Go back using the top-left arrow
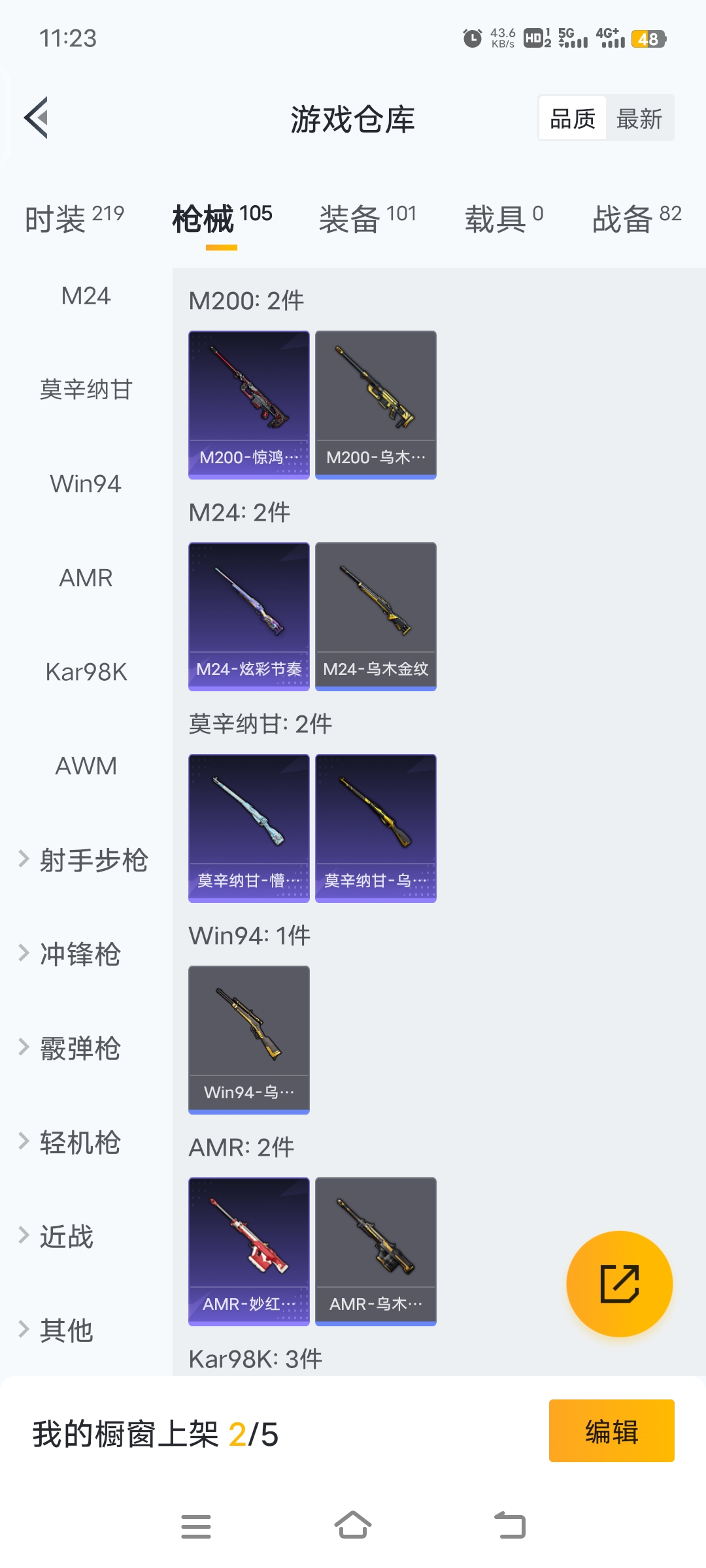This screenshot has width=706, height=1568. click(x=37, y=118)
